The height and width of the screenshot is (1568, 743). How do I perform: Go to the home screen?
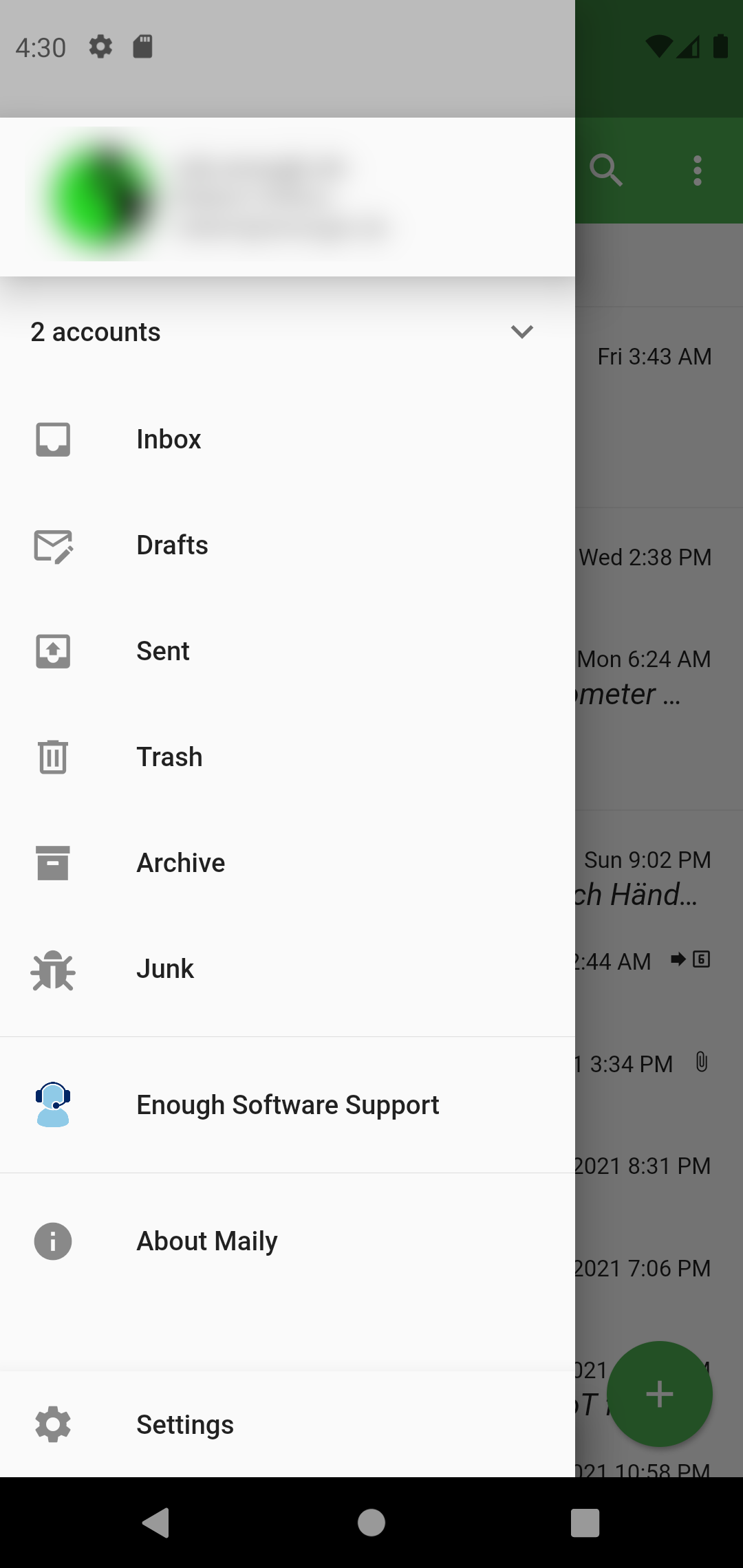click(371, 1522)
